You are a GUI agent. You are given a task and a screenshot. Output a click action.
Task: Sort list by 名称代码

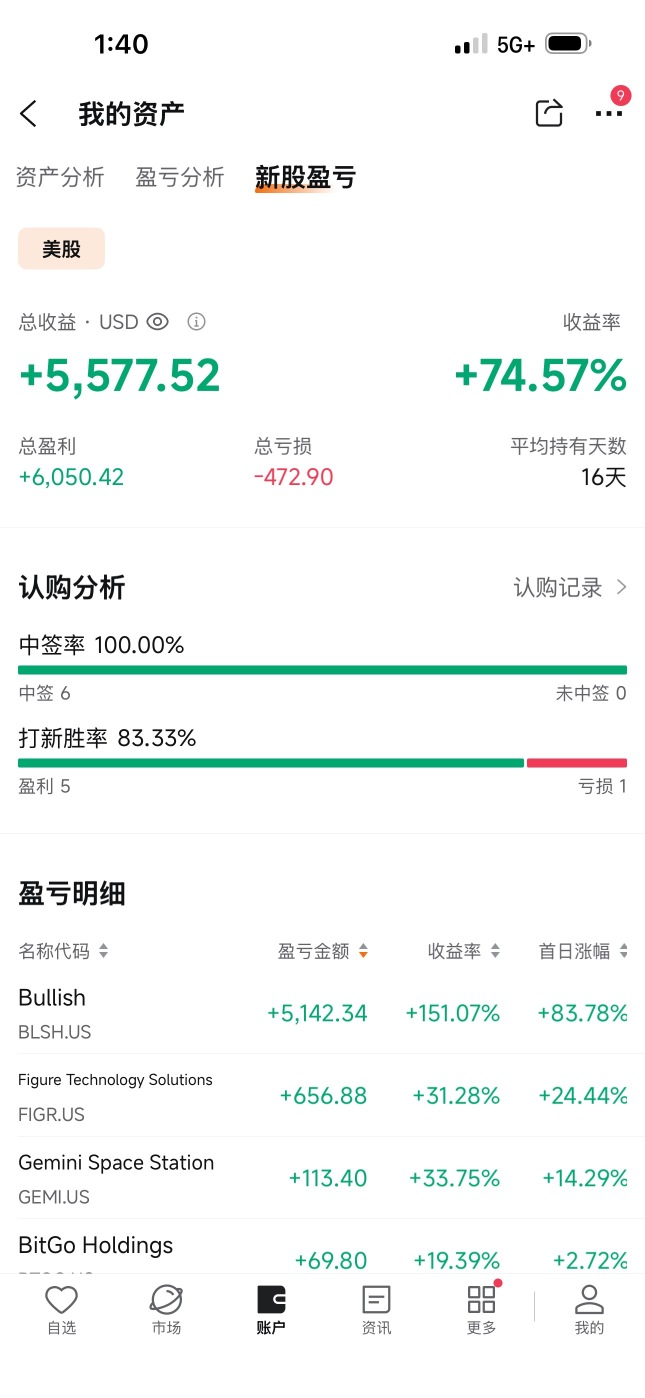pyautogui.click(x=63, y=951)
